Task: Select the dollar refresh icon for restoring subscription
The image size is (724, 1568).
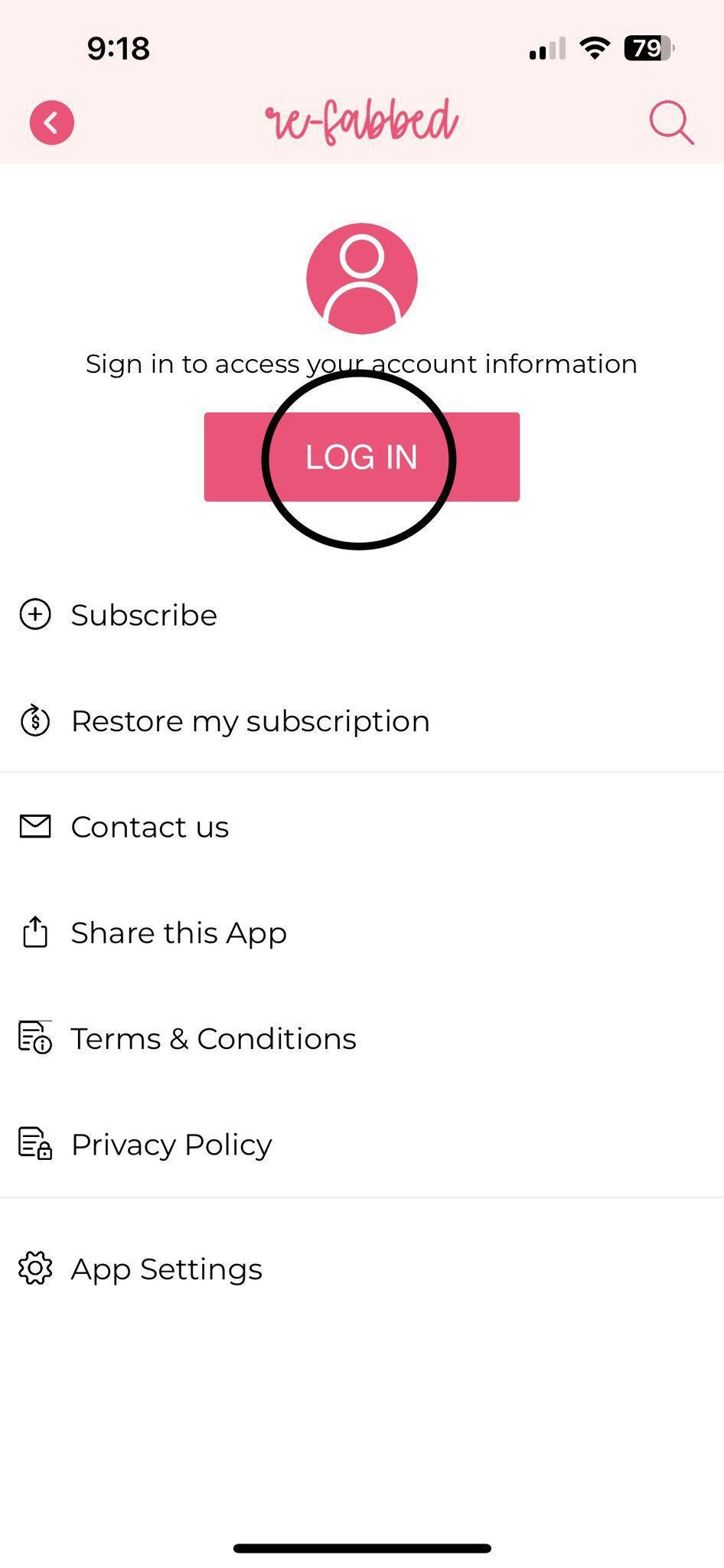Action: coord(35,720)
